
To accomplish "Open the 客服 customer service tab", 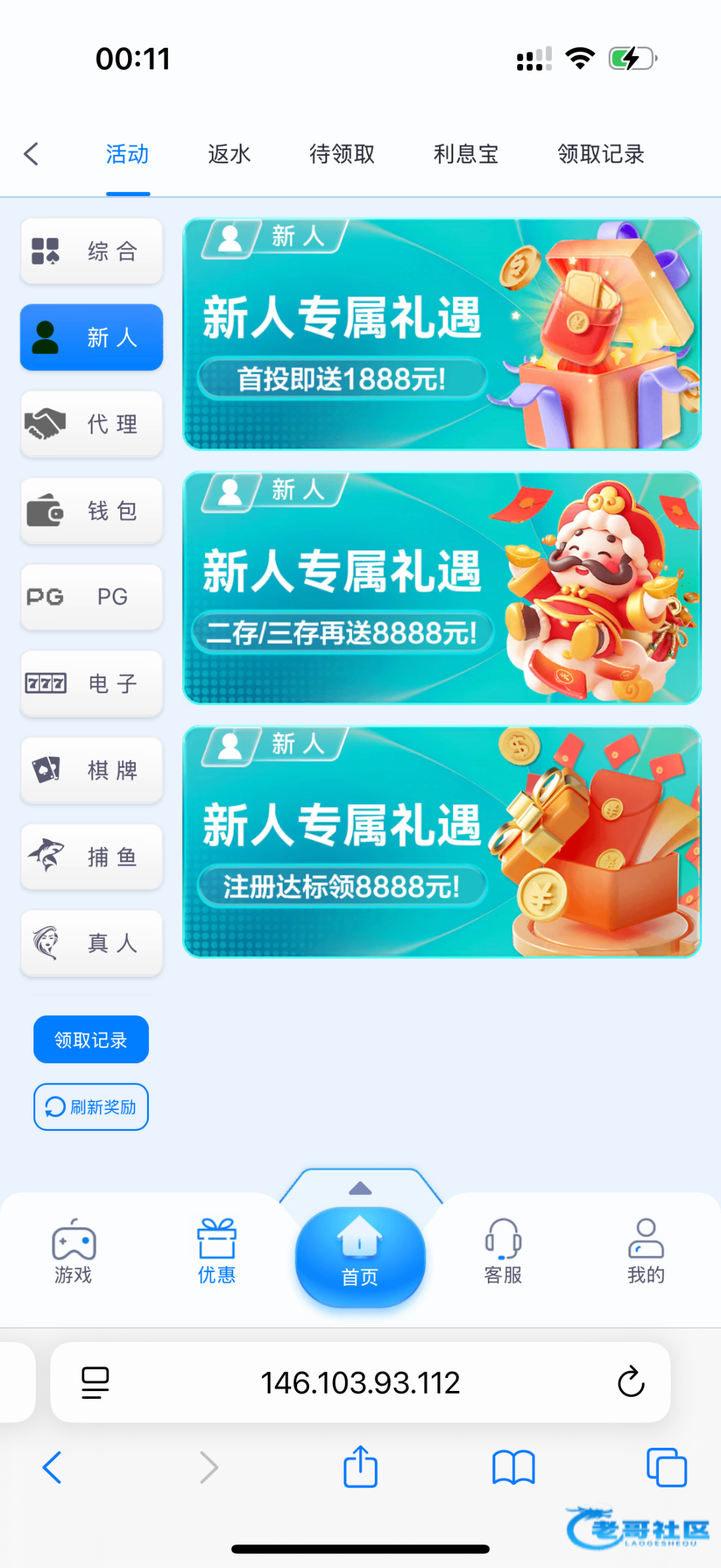I will (503, 1251).
